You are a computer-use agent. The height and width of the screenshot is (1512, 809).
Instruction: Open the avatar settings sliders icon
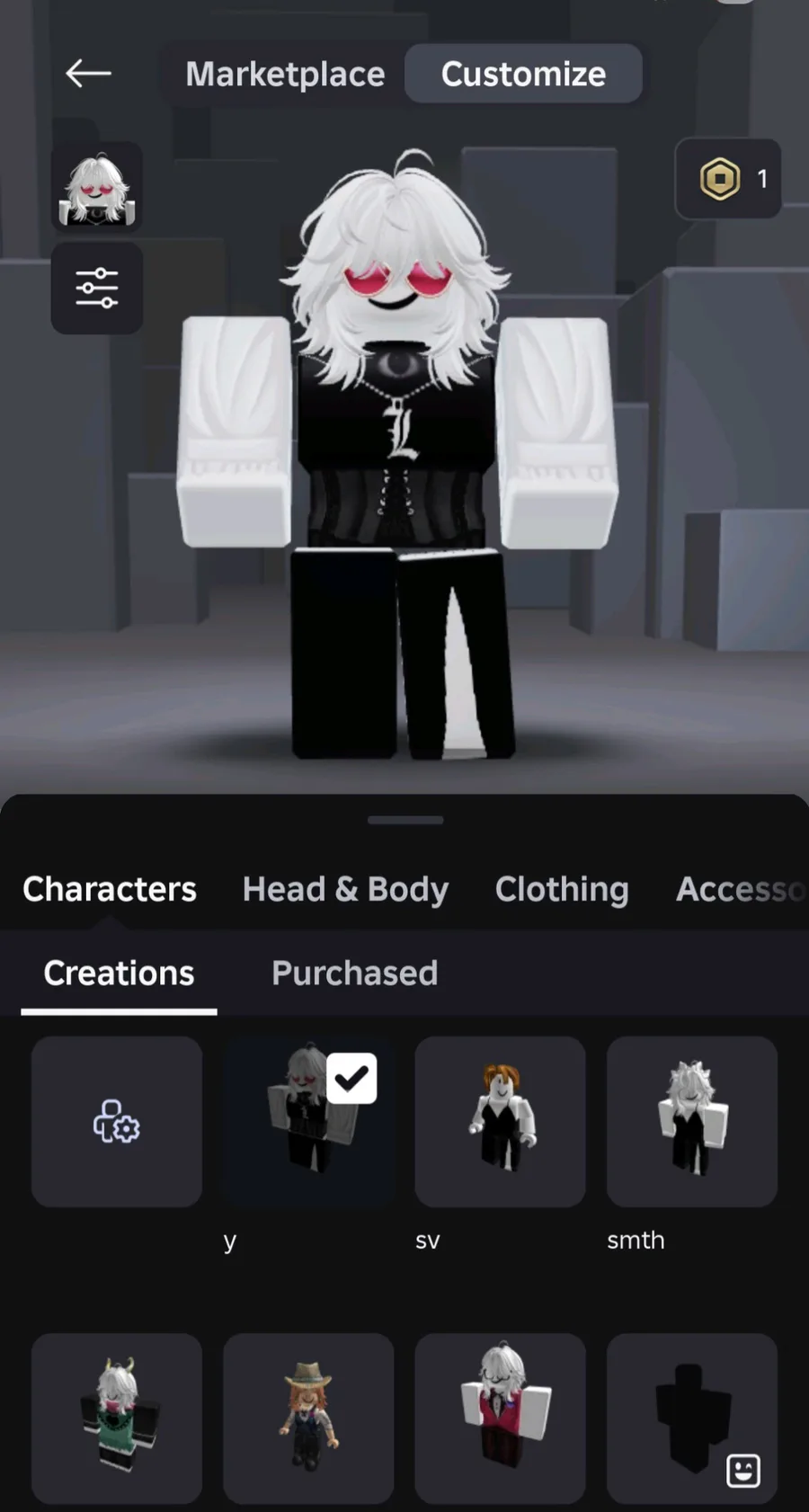(x=97, y=288)
